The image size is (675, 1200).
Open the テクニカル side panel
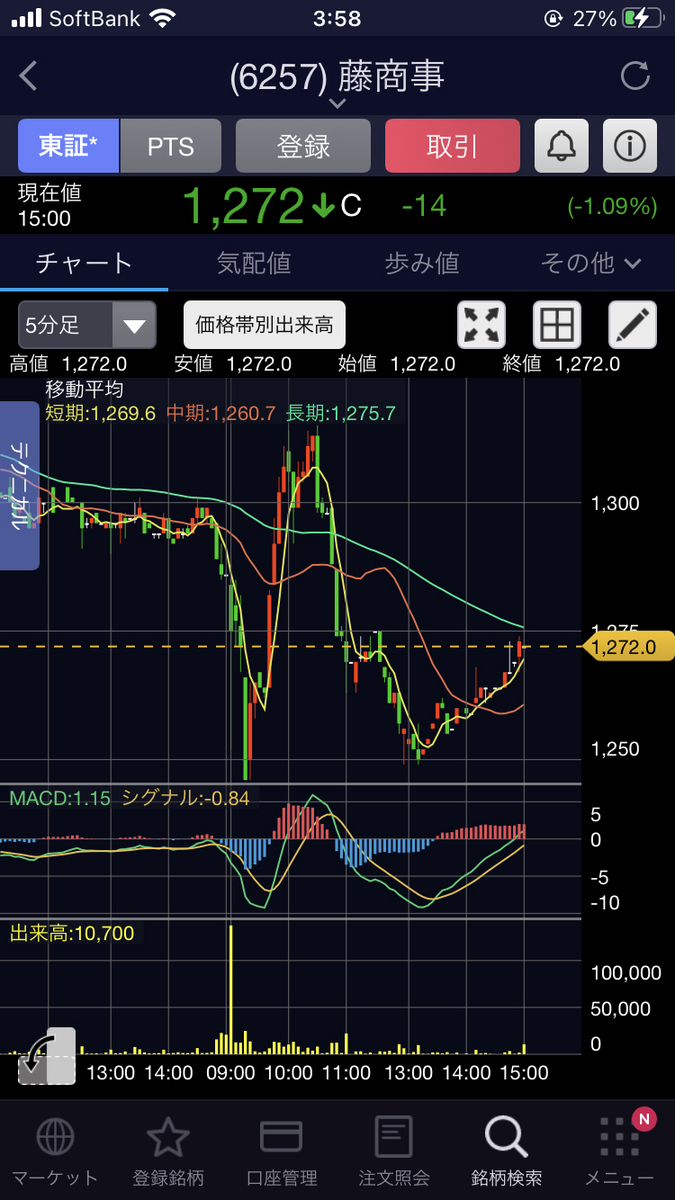pyautogui.click(x=19, y=485)
